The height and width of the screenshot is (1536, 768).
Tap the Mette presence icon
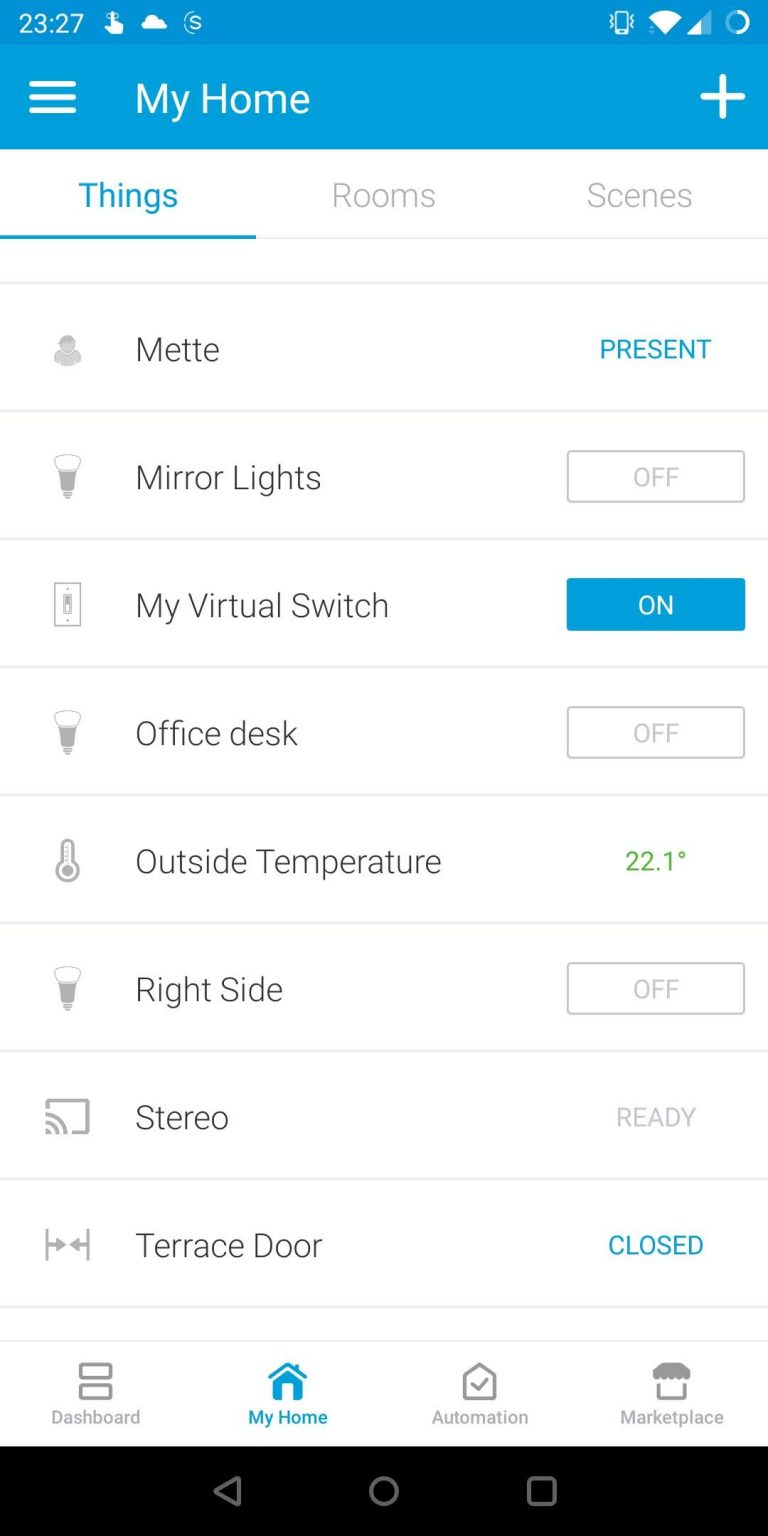click(67, 348)
